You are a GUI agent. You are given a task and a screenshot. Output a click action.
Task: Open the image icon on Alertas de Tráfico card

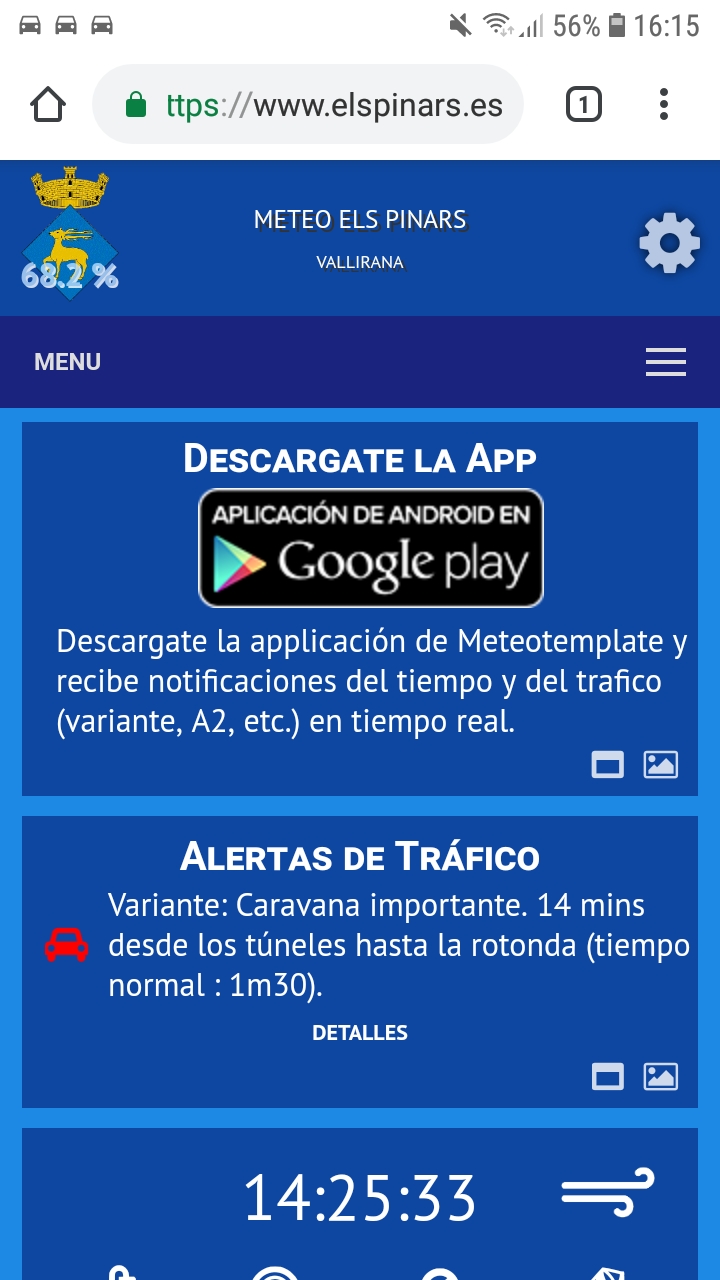pyautogui.click(x=660, y=1077)
